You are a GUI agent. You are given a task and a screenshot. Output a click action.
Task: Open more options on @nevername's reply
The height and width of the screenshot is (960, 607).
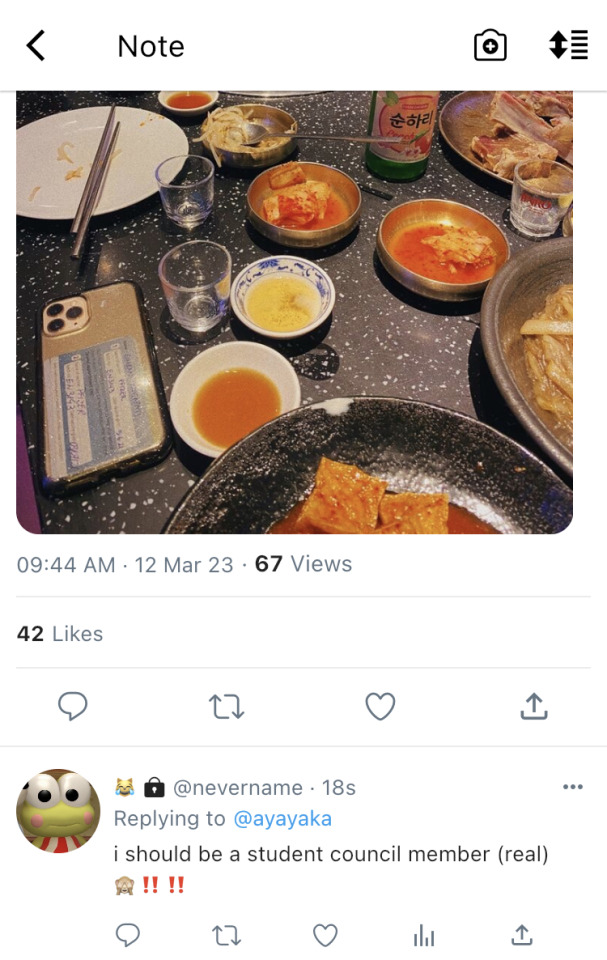click(572, 787)
